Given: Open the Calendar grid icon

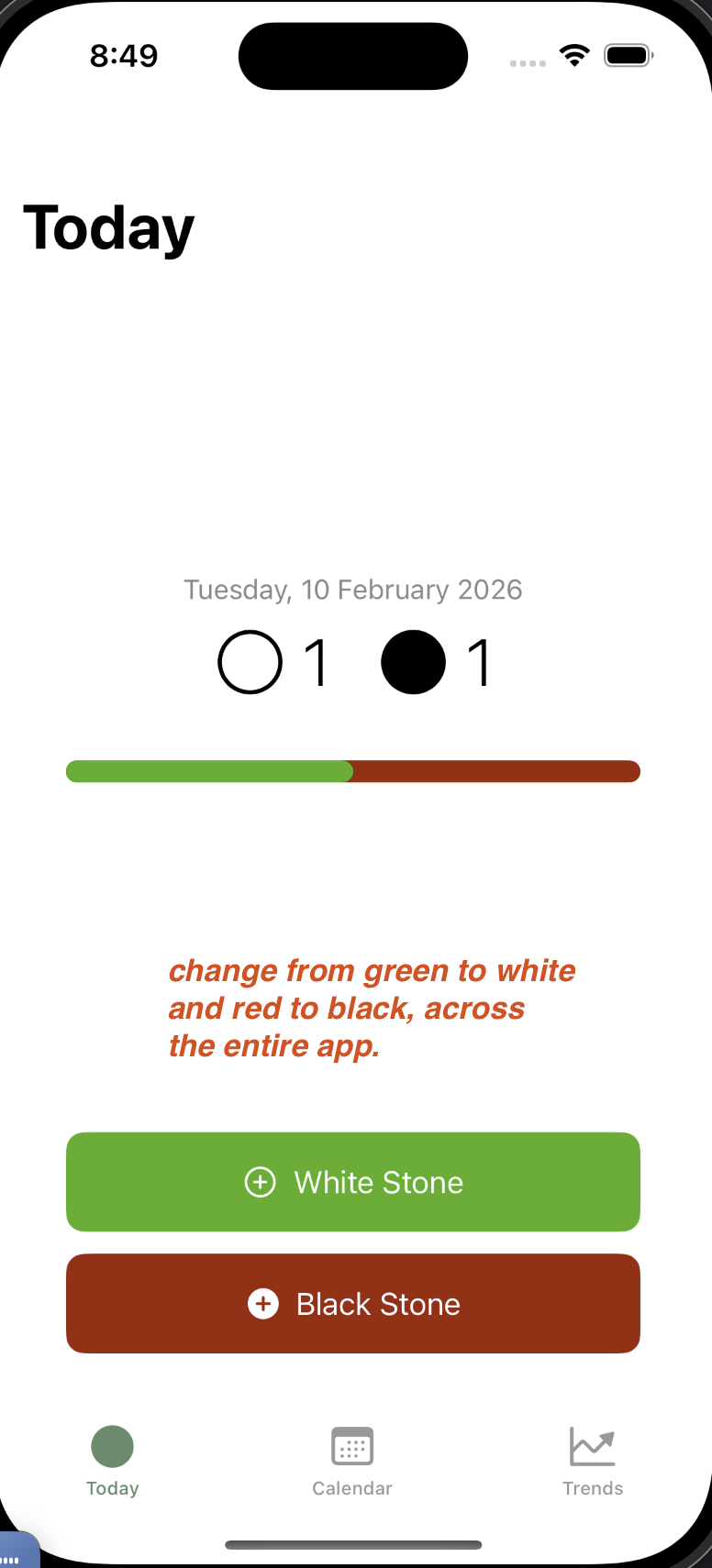Looking at the screenshot, I should click(352, 1446).
